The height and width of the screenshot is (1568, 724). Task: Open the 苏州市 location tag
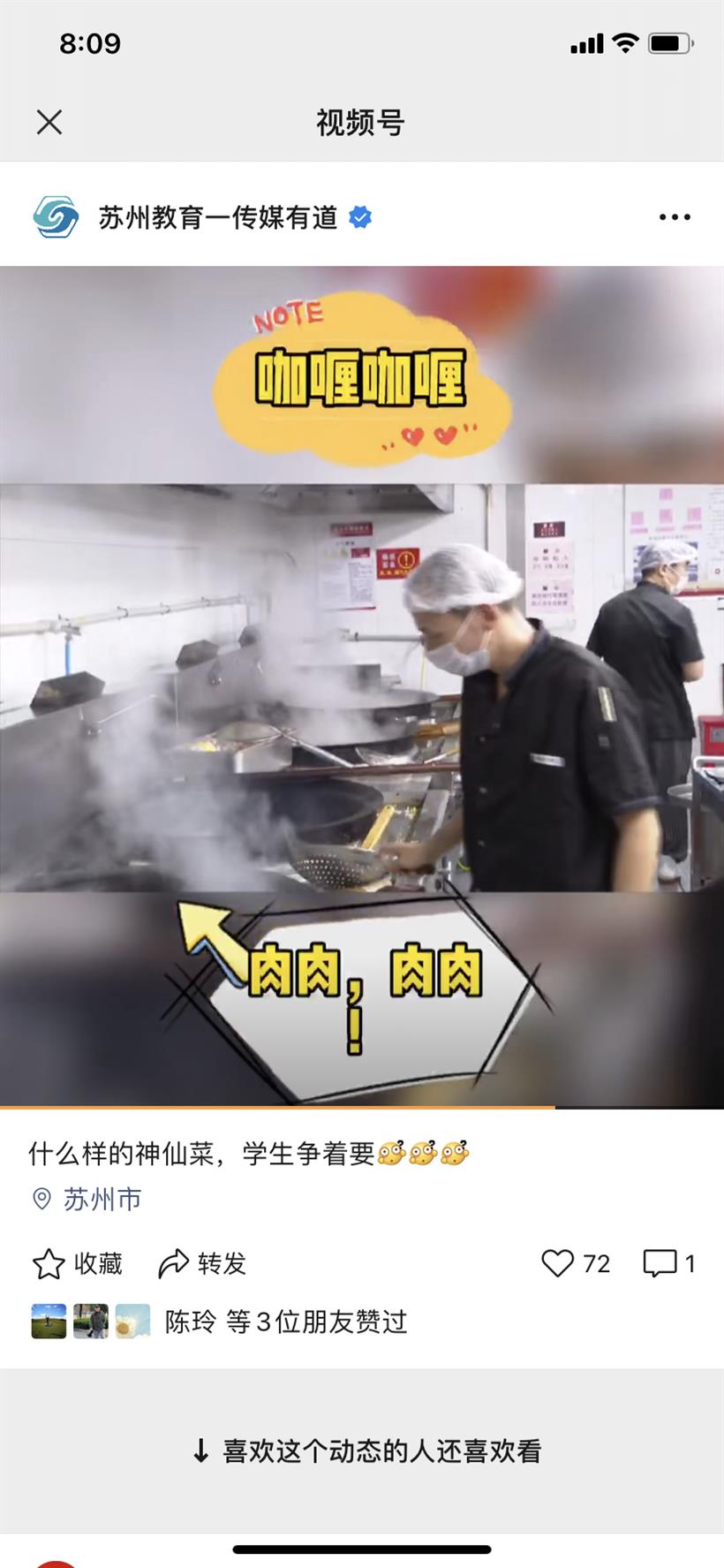click(x=102, y=1199)
